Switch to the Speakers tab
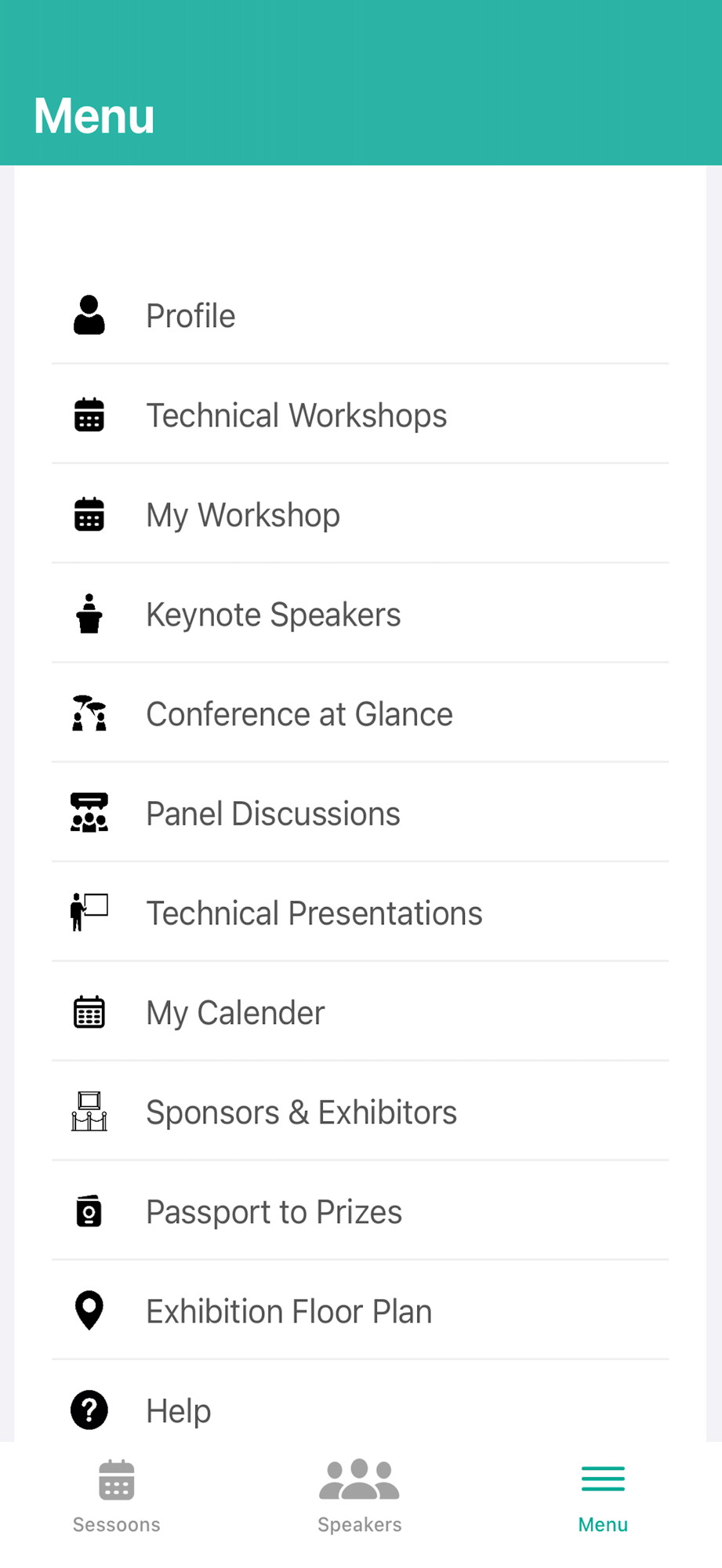The height and width of the screenshot is (1568, 722). click(x=360, y=1496)
